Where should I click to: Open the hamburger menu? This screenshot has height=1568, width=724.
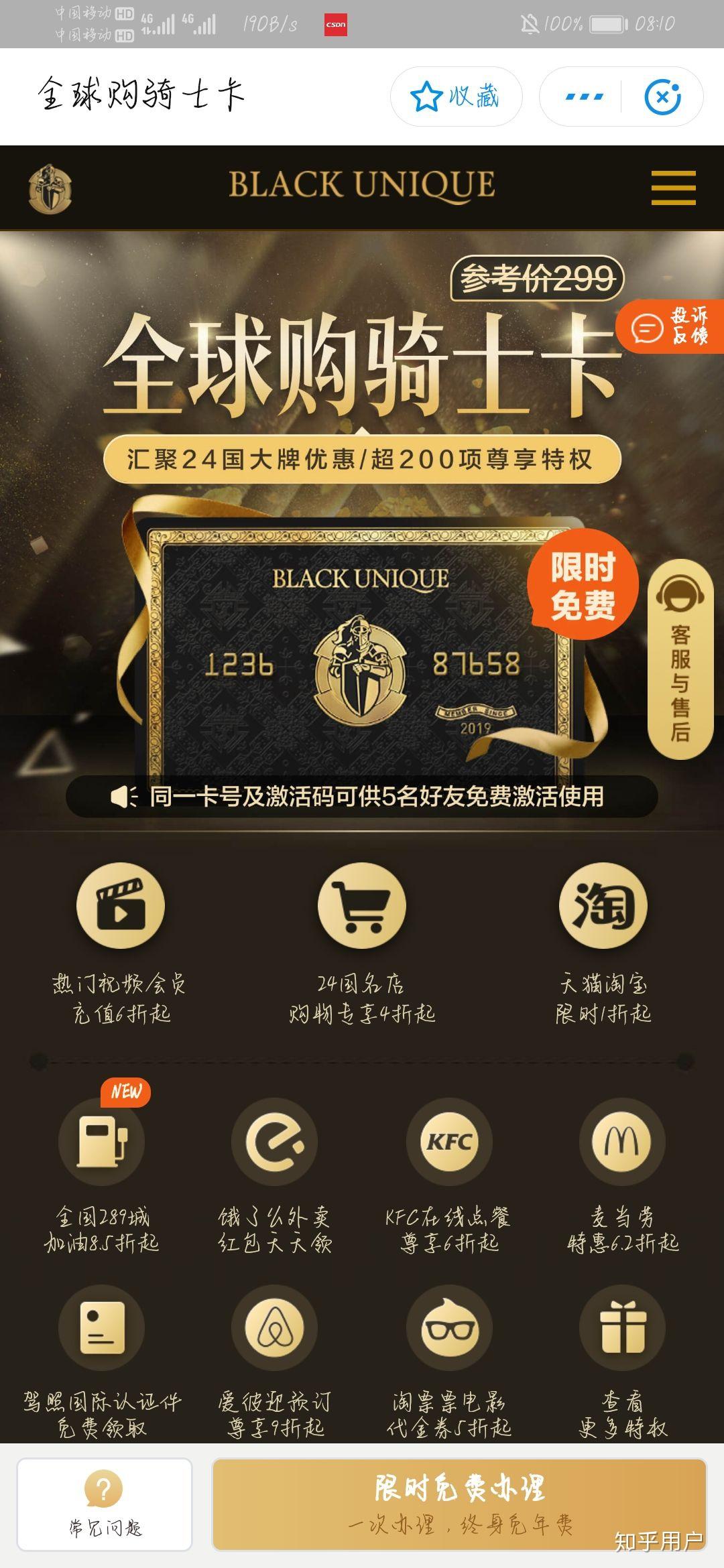coord(673,188)
